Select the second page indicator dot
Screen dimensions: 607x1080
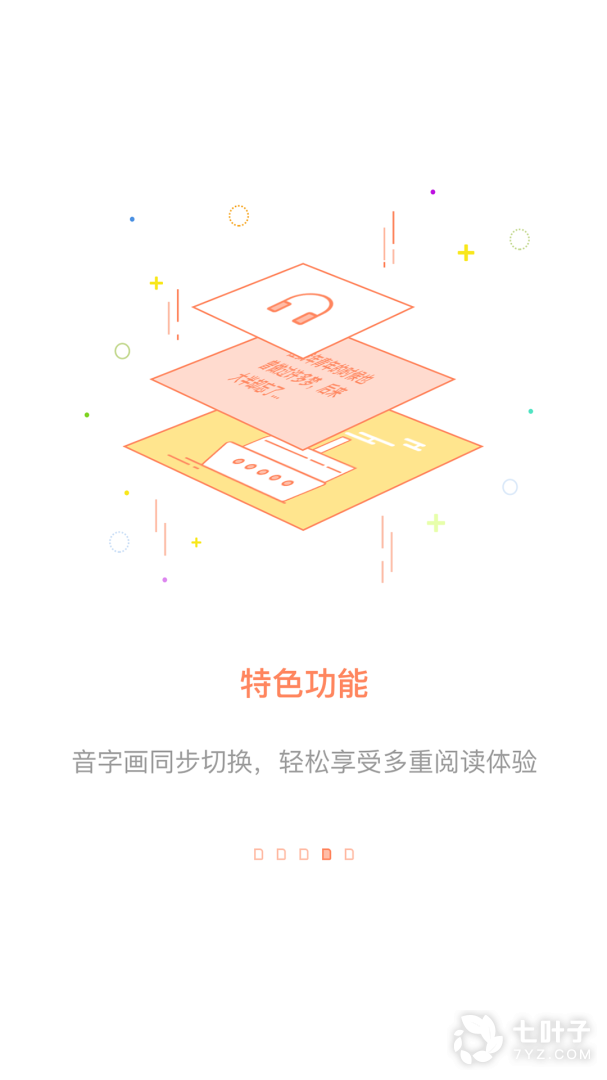[281, 854]
